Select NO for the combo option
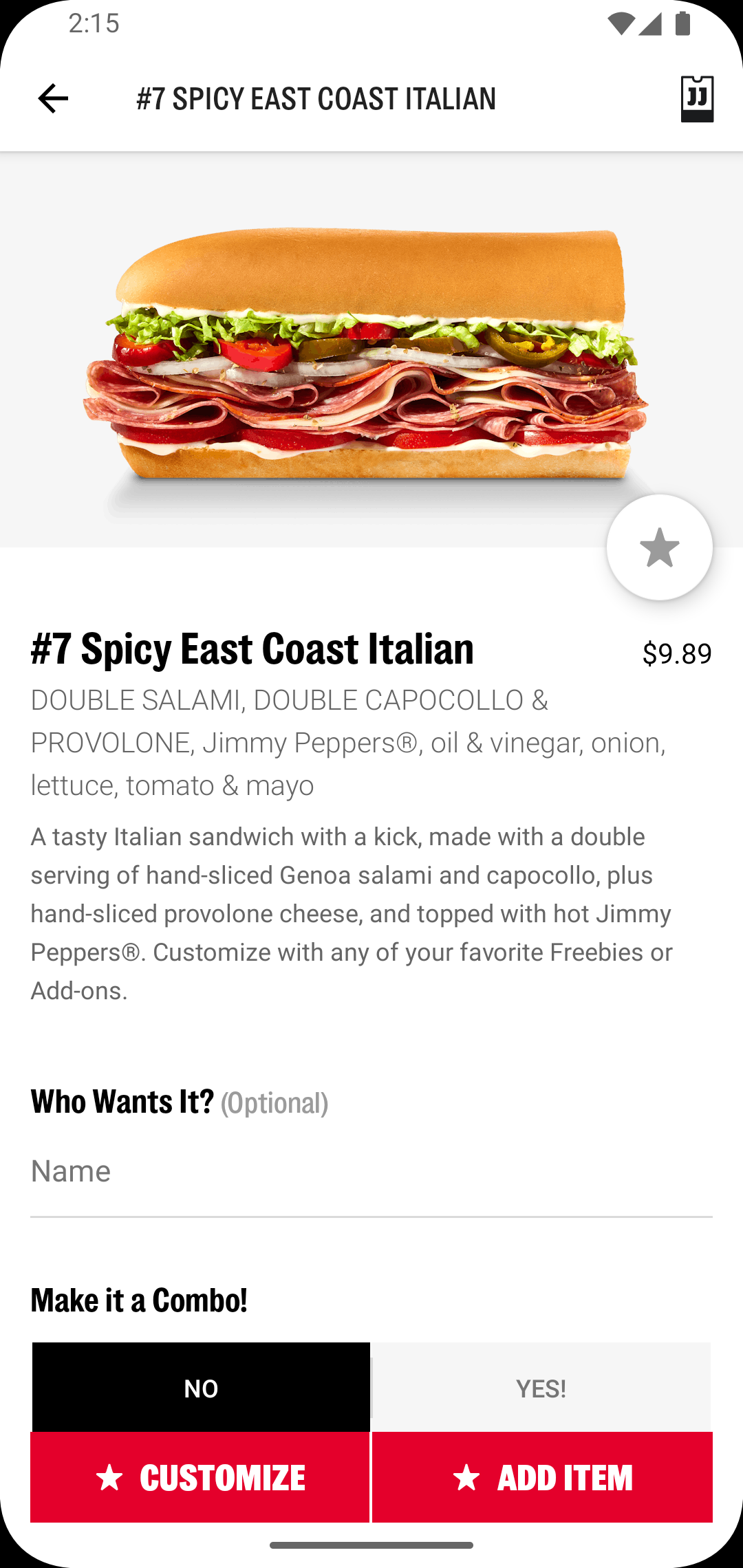 click(x=201, y=1386)
